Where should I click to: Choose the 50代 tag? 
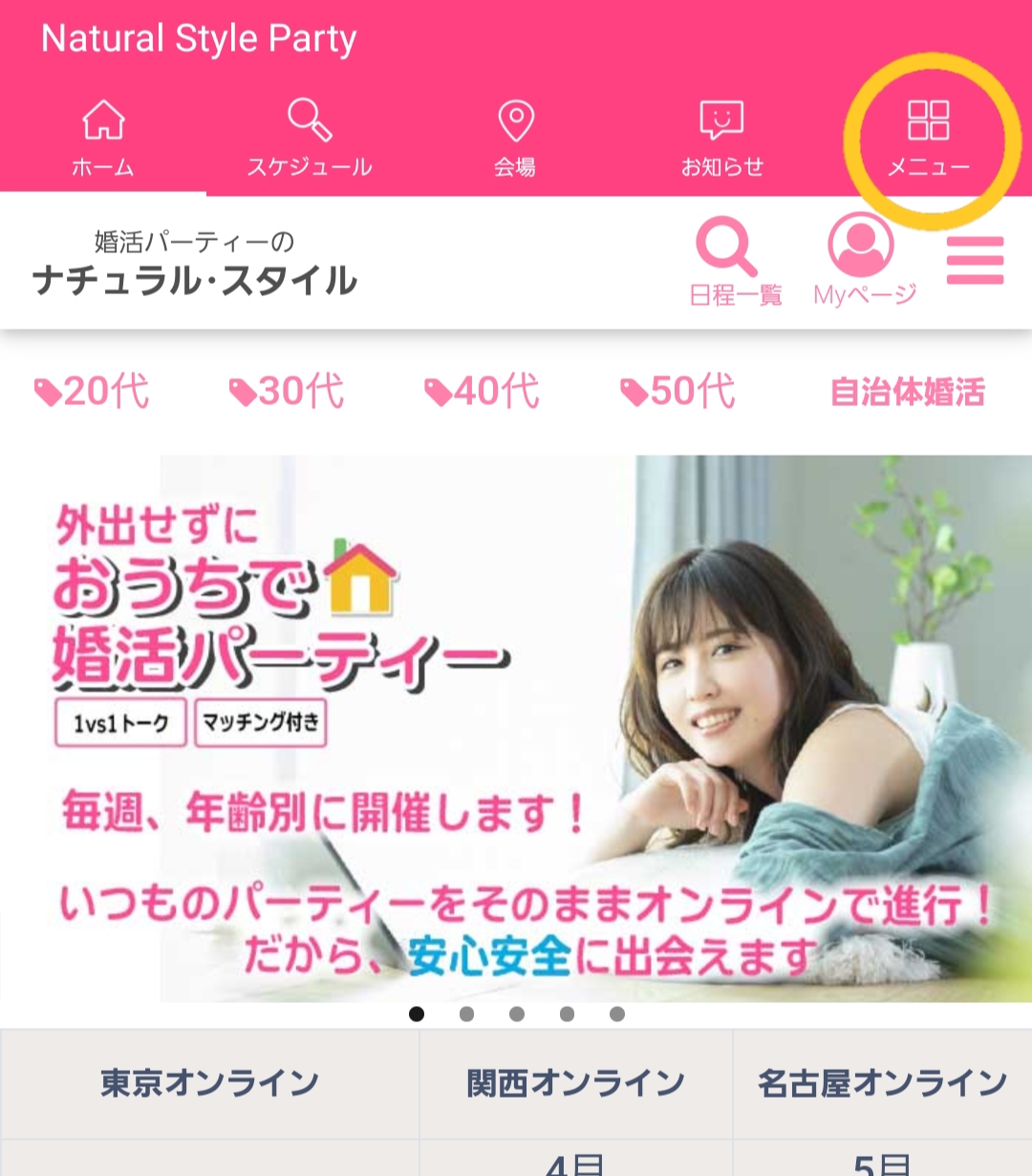coord(677,392)
